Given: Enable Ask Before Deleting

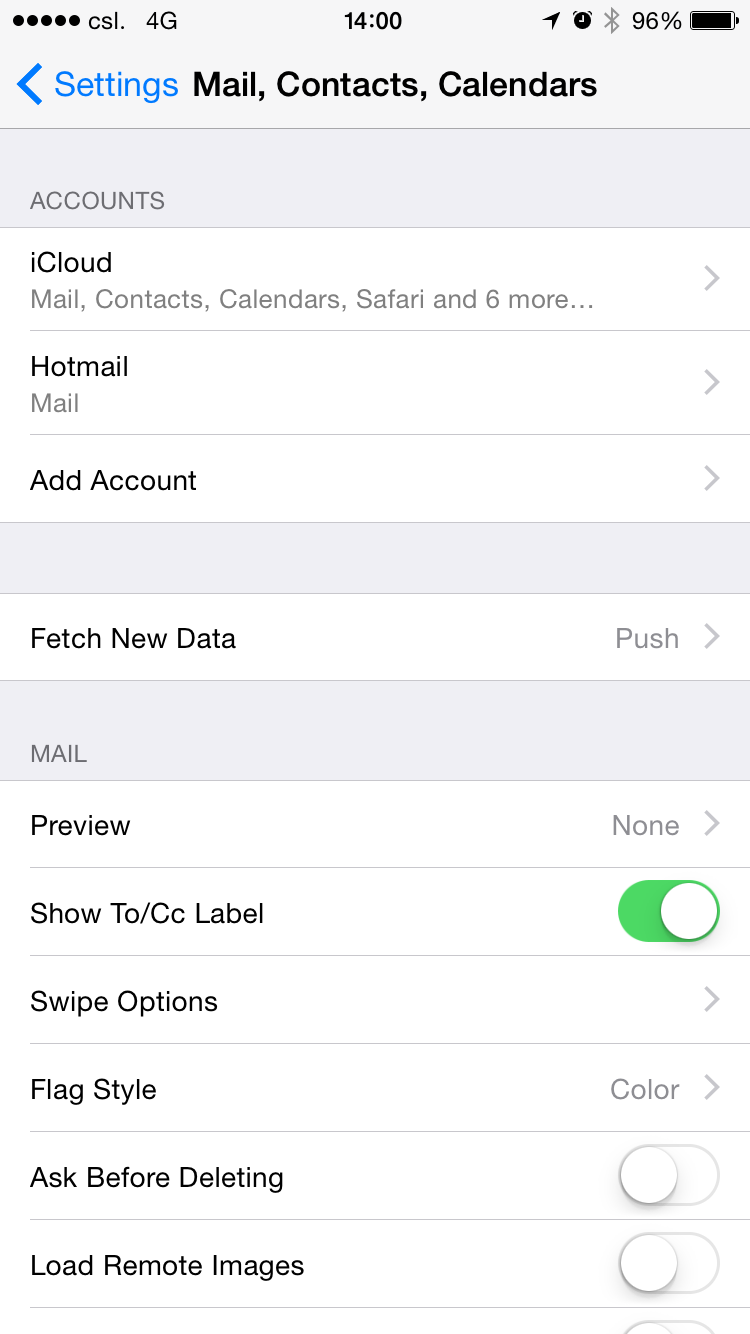Looking at the screenshot, I should pyautogui.click(x=668, y=1177).
